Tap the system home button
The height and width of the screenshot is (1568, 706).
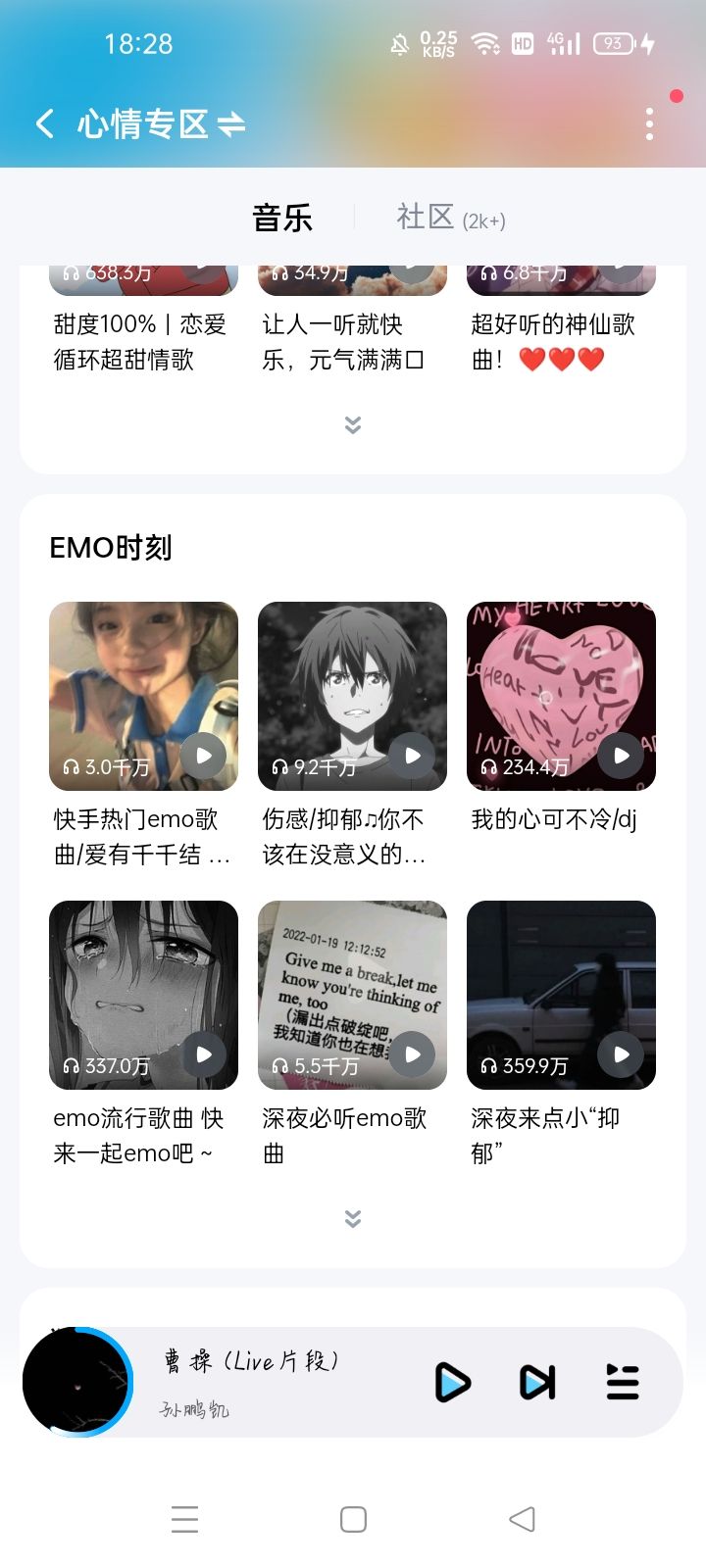[353, 1519]
